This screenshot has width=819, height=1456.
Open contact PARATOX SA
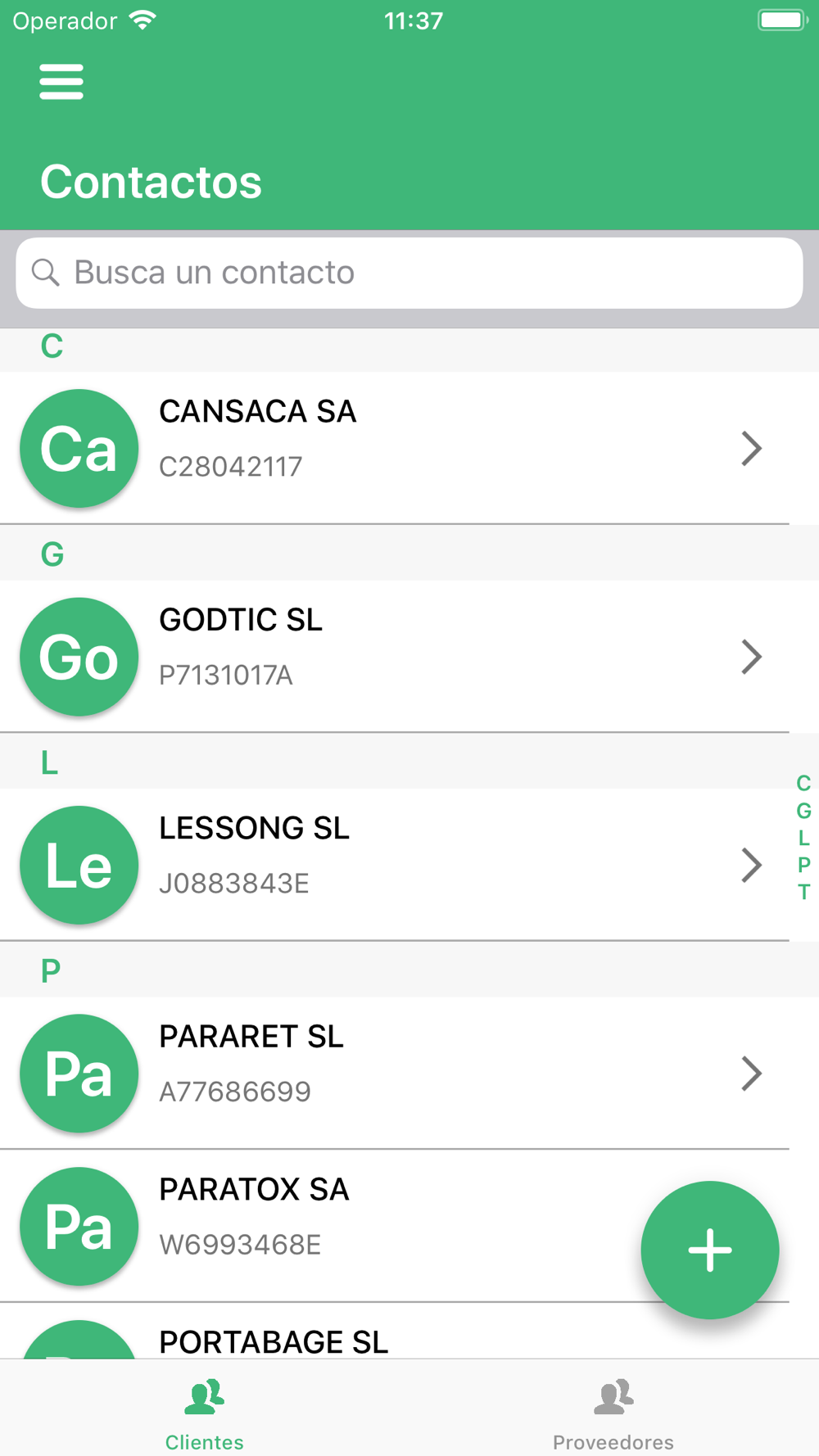(319, 1226)
